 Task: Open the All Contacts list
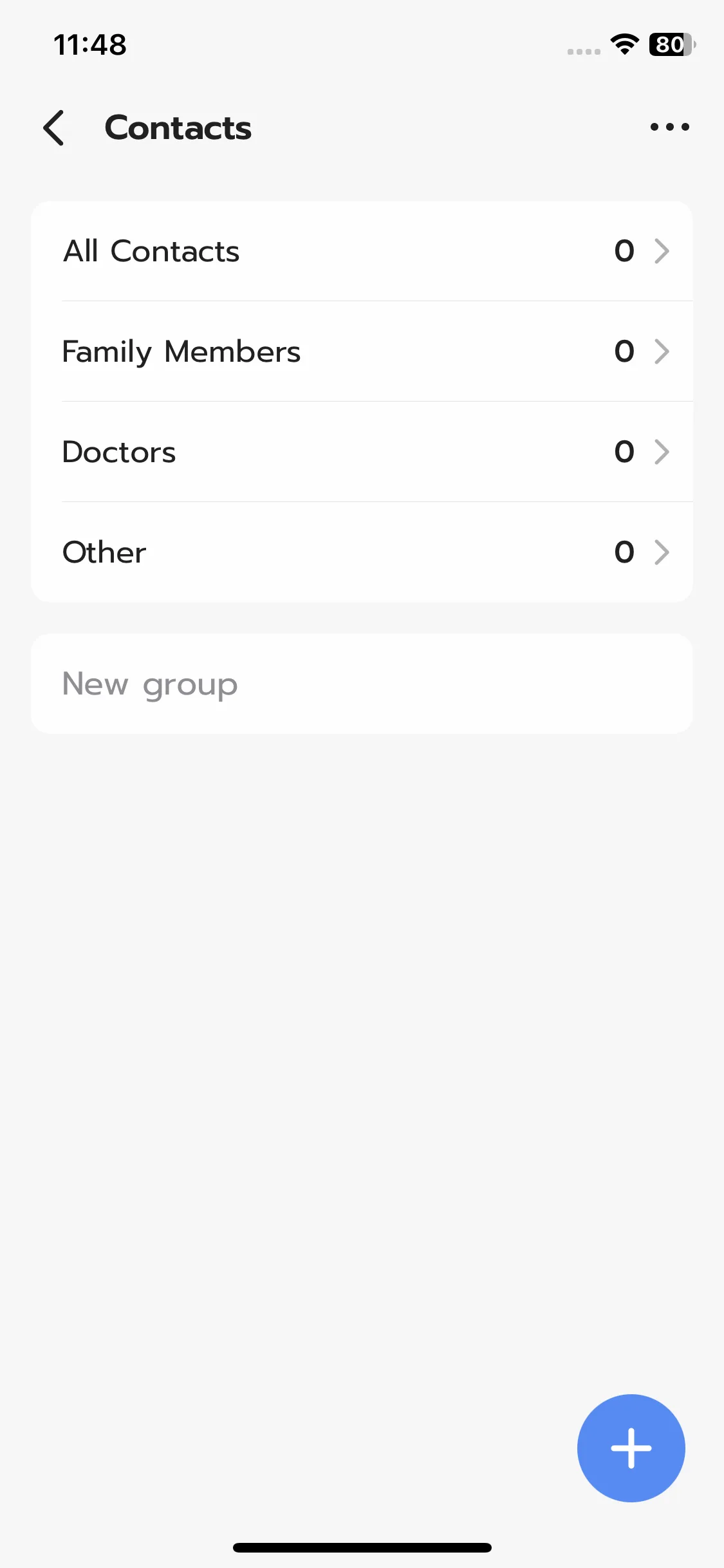362,251
